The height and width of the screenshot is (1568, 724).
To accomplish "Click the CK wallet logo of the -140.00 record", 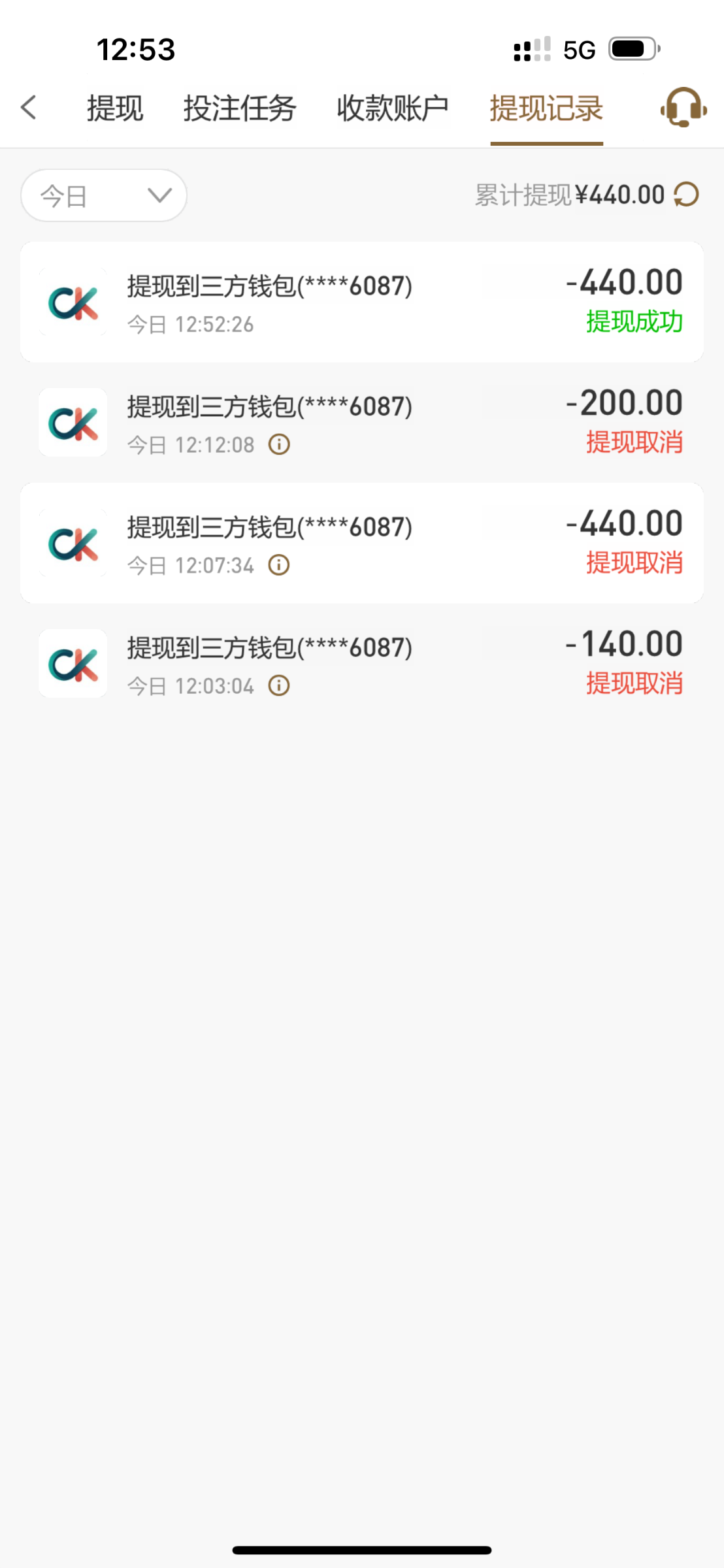I will pos(73,663).
